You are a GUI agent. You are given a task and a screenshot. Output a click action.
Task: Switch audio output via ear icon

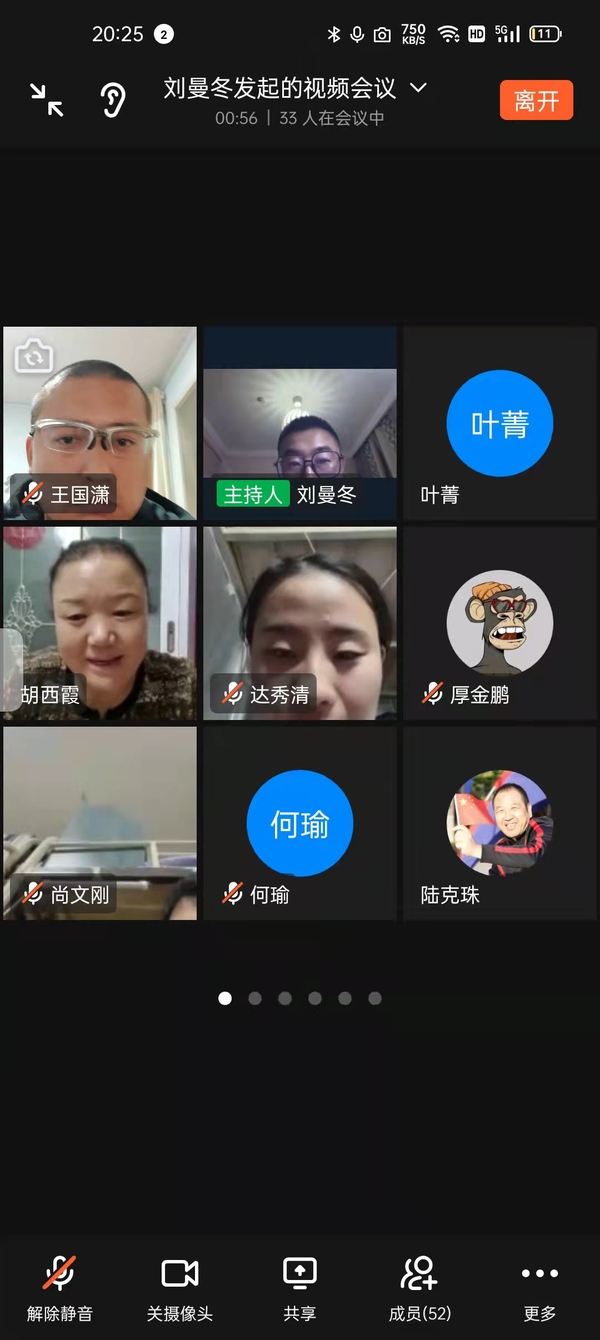point(113,100)
